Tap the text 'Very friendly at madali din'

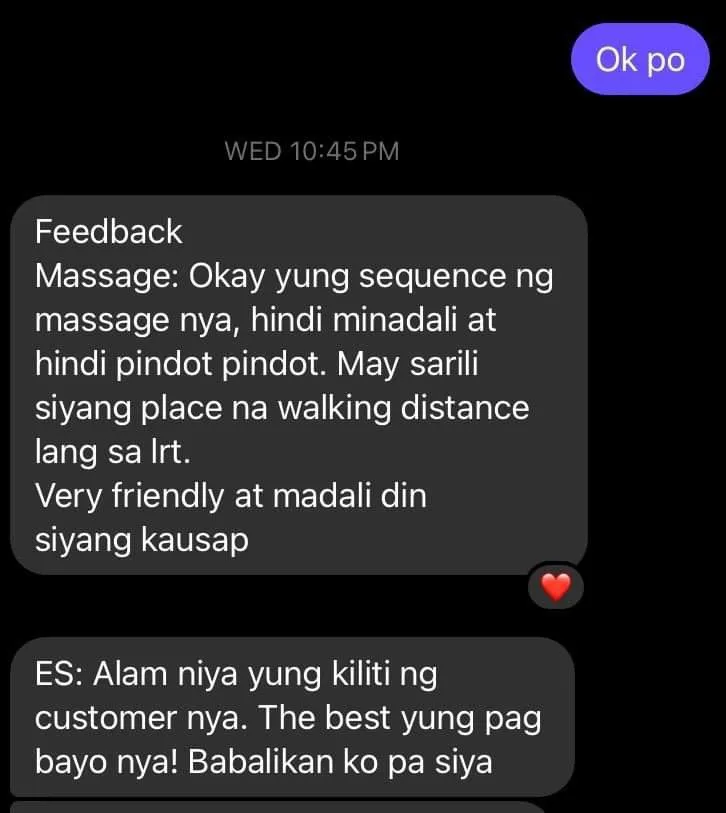(x=230, y=495)
